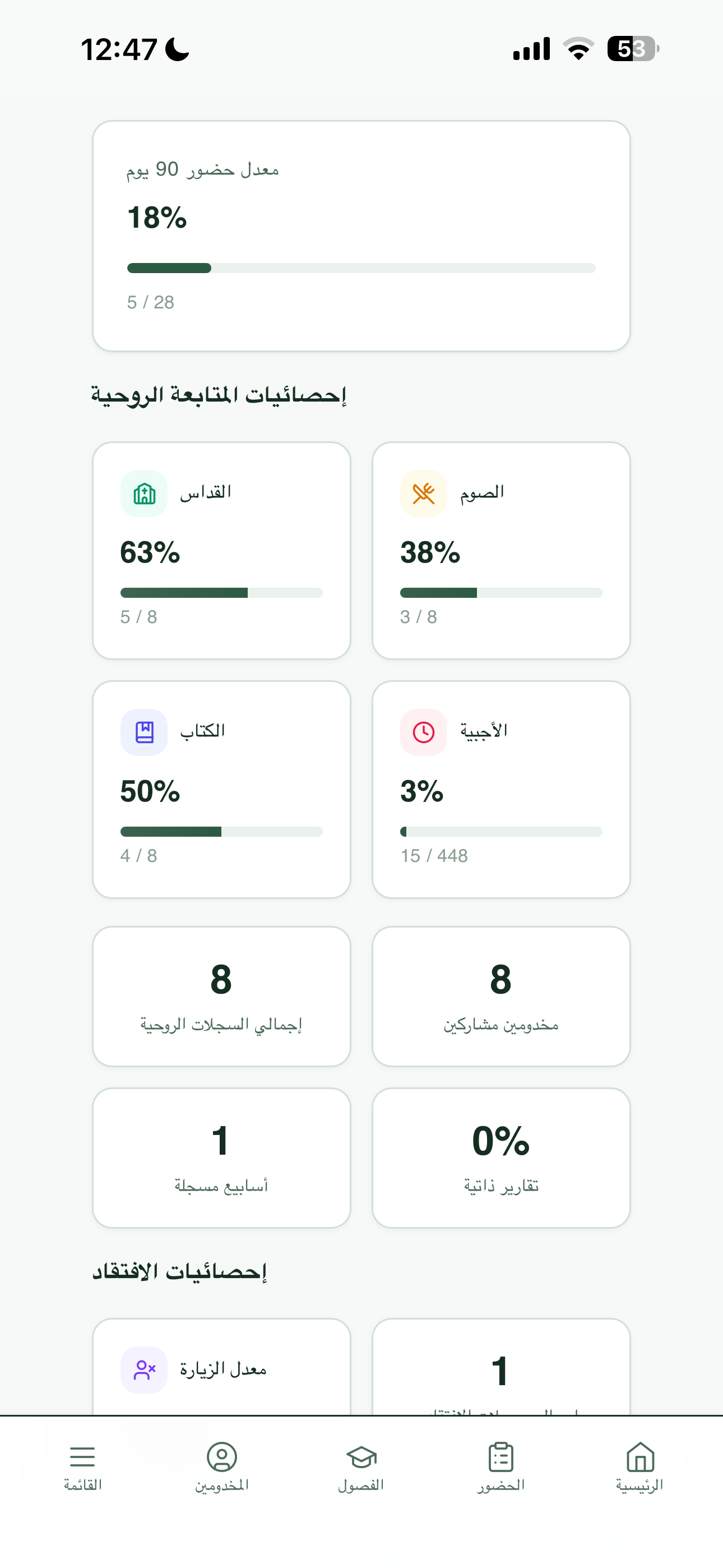Click the book icon on the الكتاب card

tap(143, 732)
